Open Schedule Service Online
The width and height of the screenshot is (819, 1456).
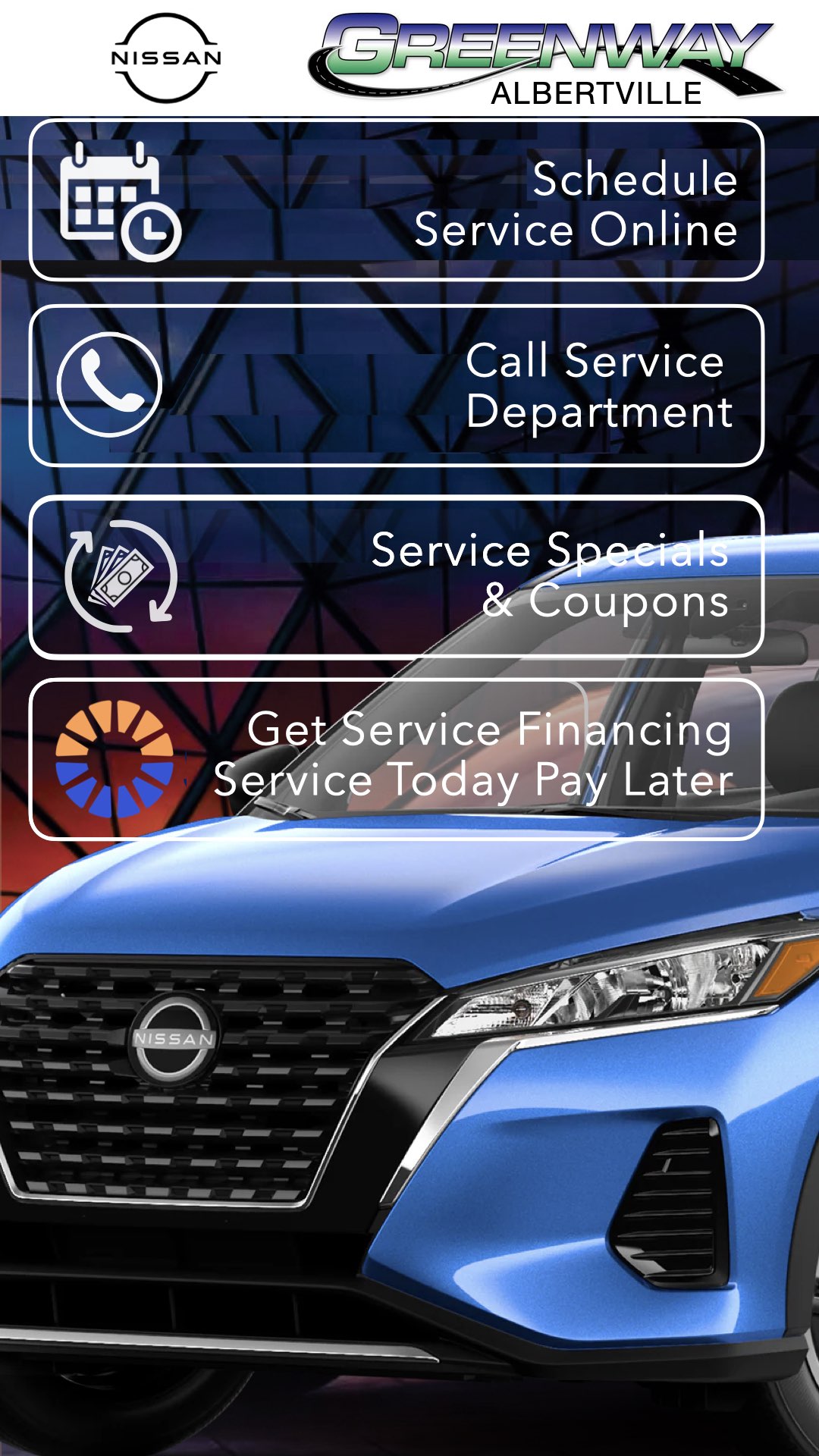click(396, 201)
